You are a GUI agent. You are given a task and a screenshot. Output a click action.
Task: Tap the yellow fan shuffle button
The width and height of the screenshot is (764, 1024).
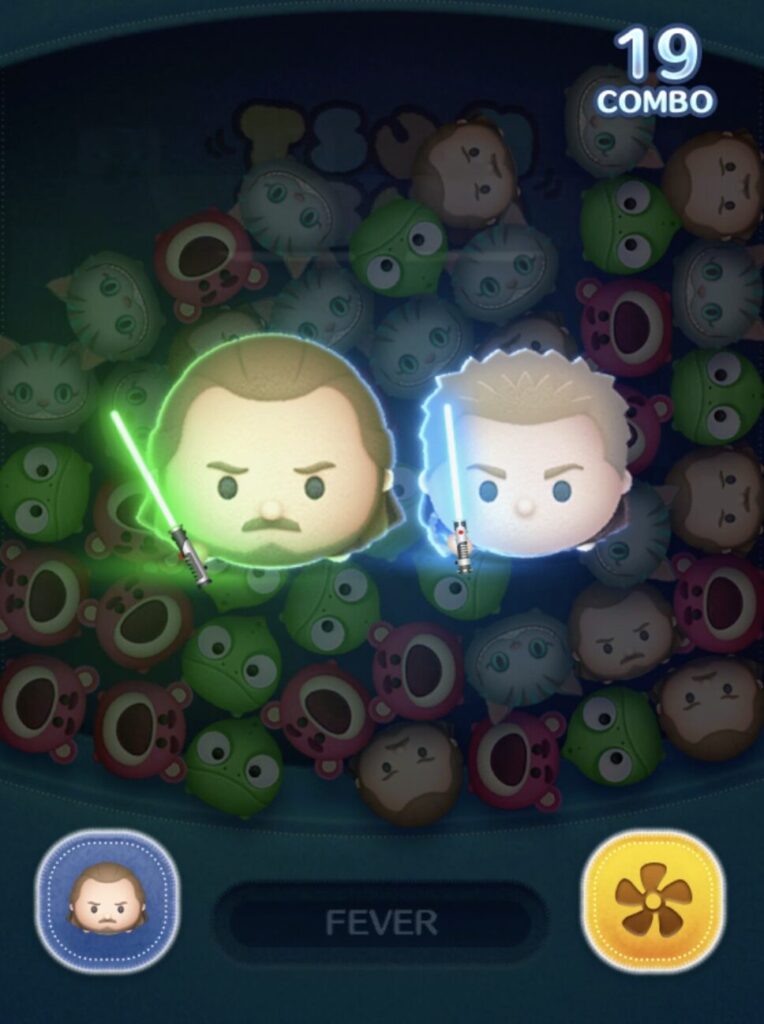(653, 900)
